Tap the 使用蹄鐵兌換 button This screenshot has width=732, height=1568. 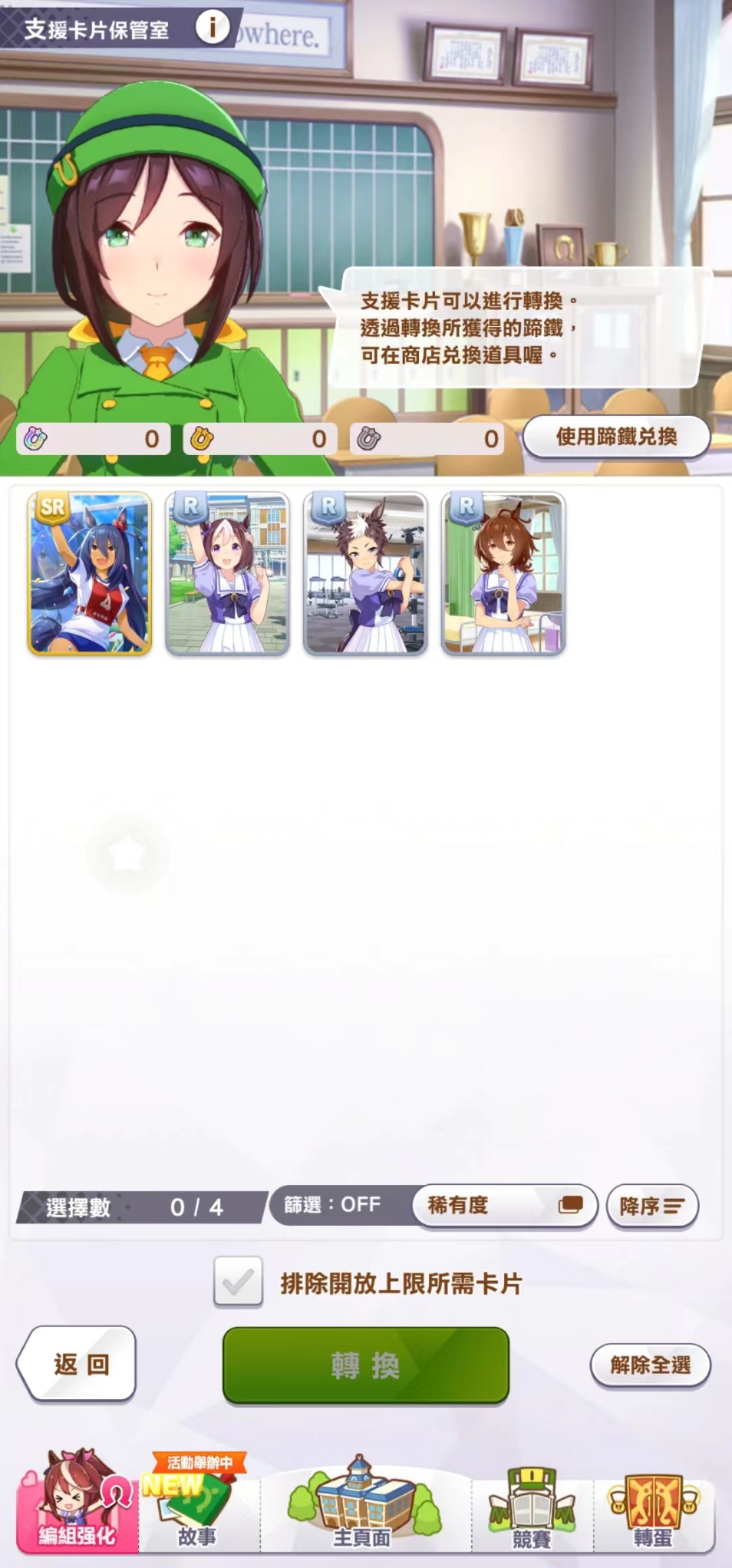[616, 437]
